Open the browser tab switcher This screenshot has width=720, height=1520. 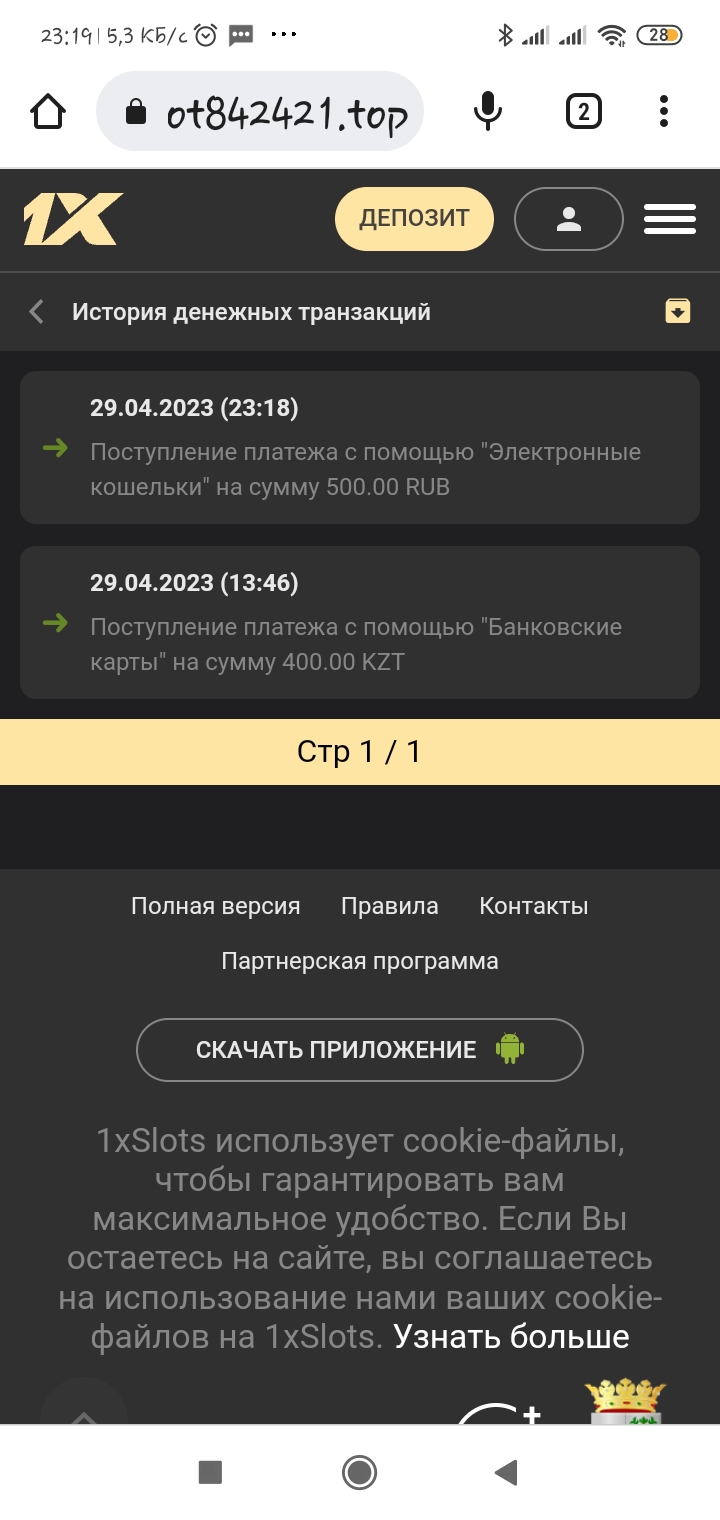pos(583,111)
